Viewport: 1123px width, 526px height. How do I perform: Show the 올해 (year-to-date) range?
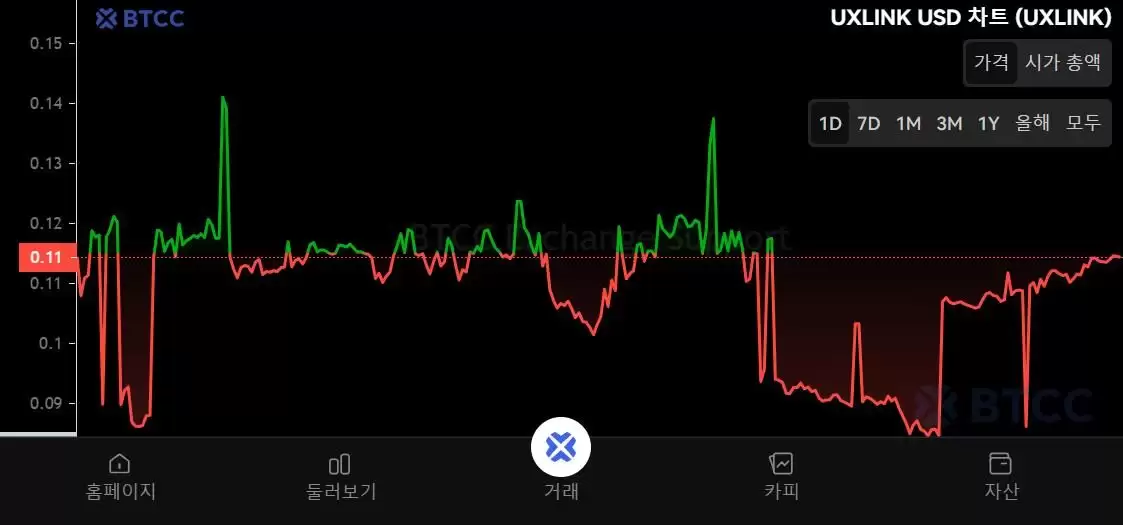(1032, 124)
